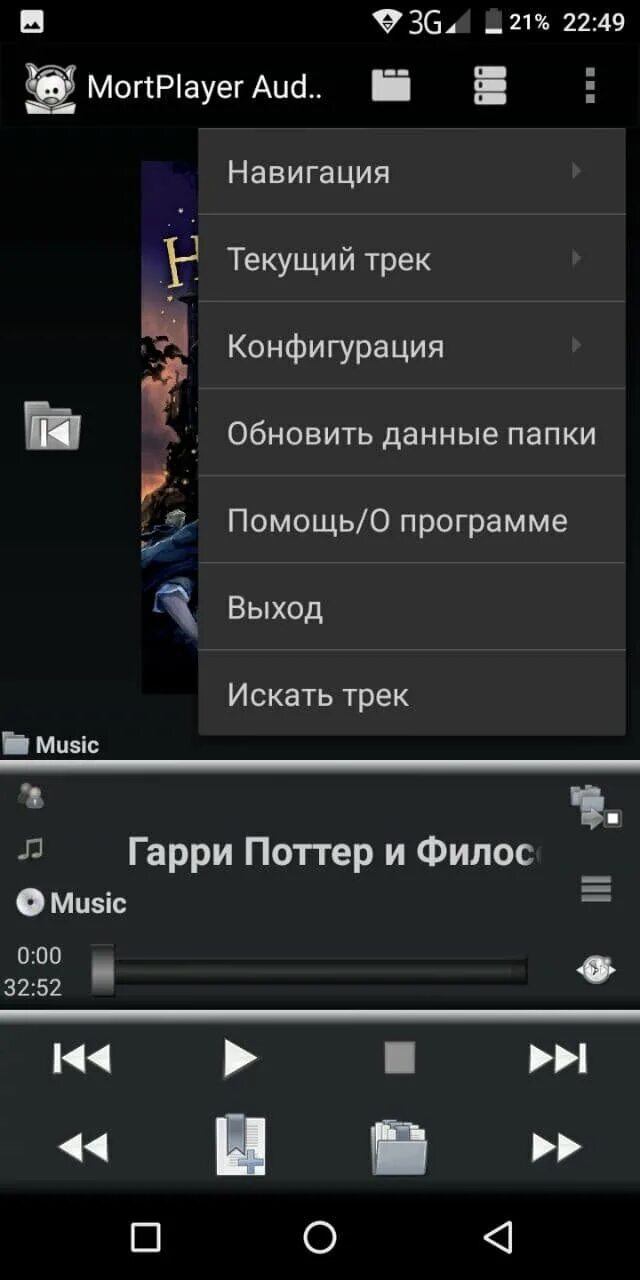Open the folder view icon in app bar
The height and width of the screenshot is (1280, 640).
(391, 86)
